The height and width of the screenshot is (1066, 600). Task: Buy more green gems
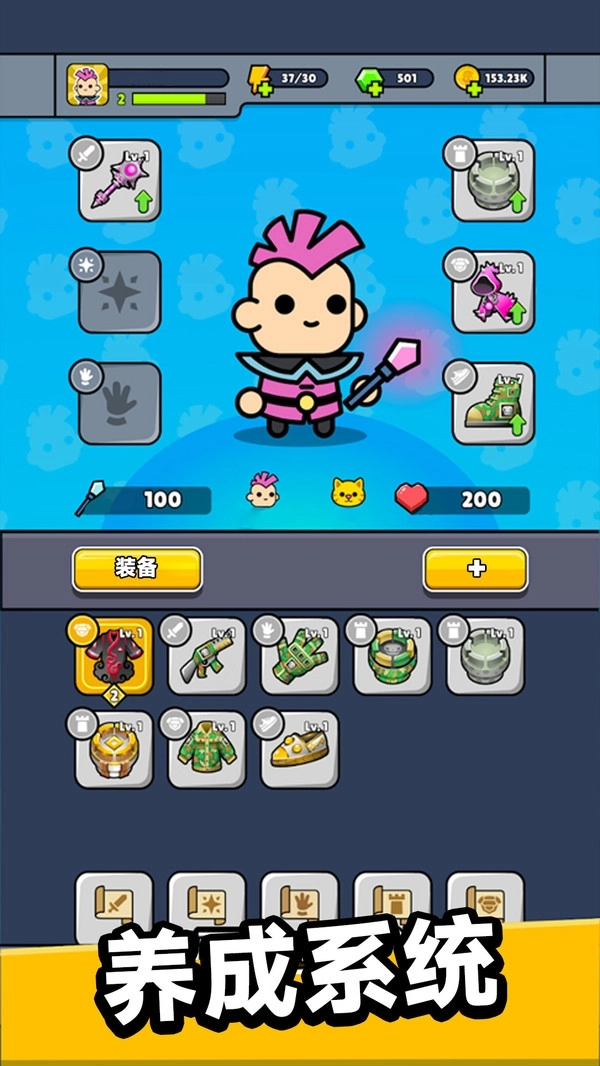369,87
